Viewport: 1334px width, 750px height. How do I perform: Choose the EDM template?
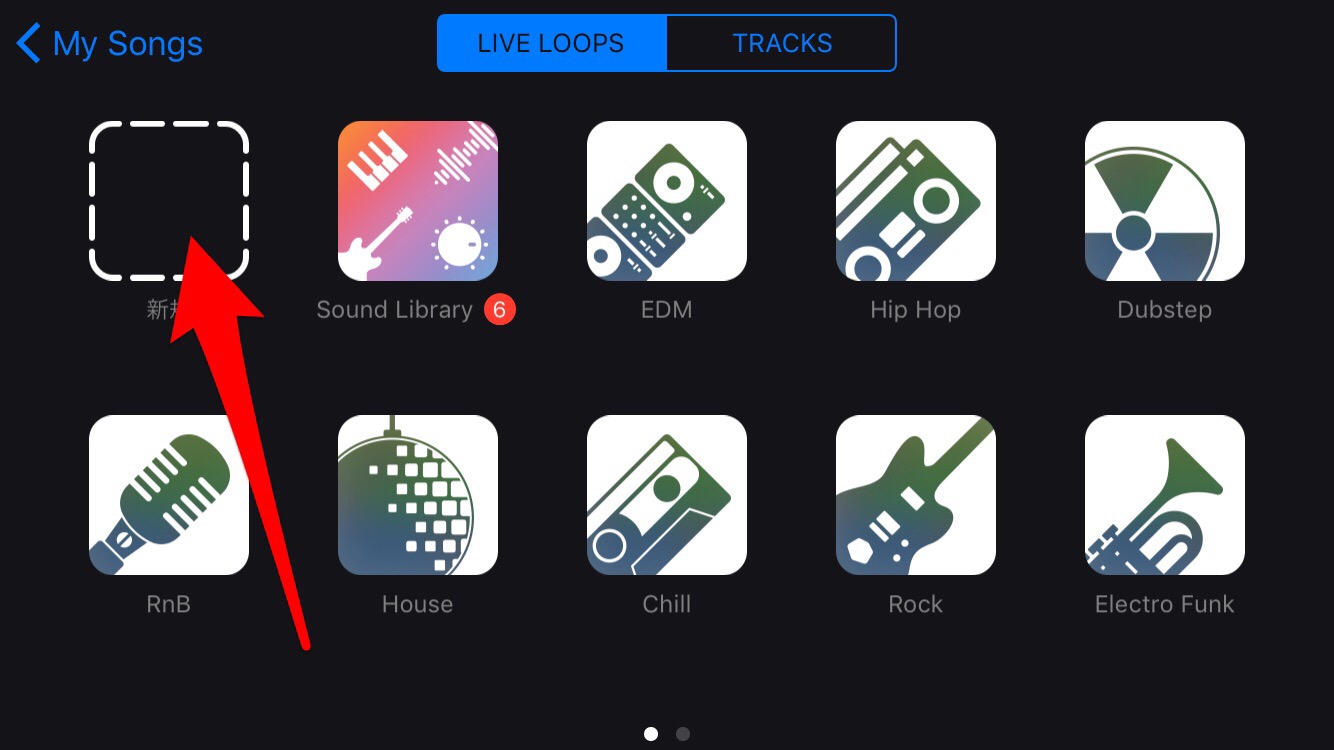coord(667,200)
